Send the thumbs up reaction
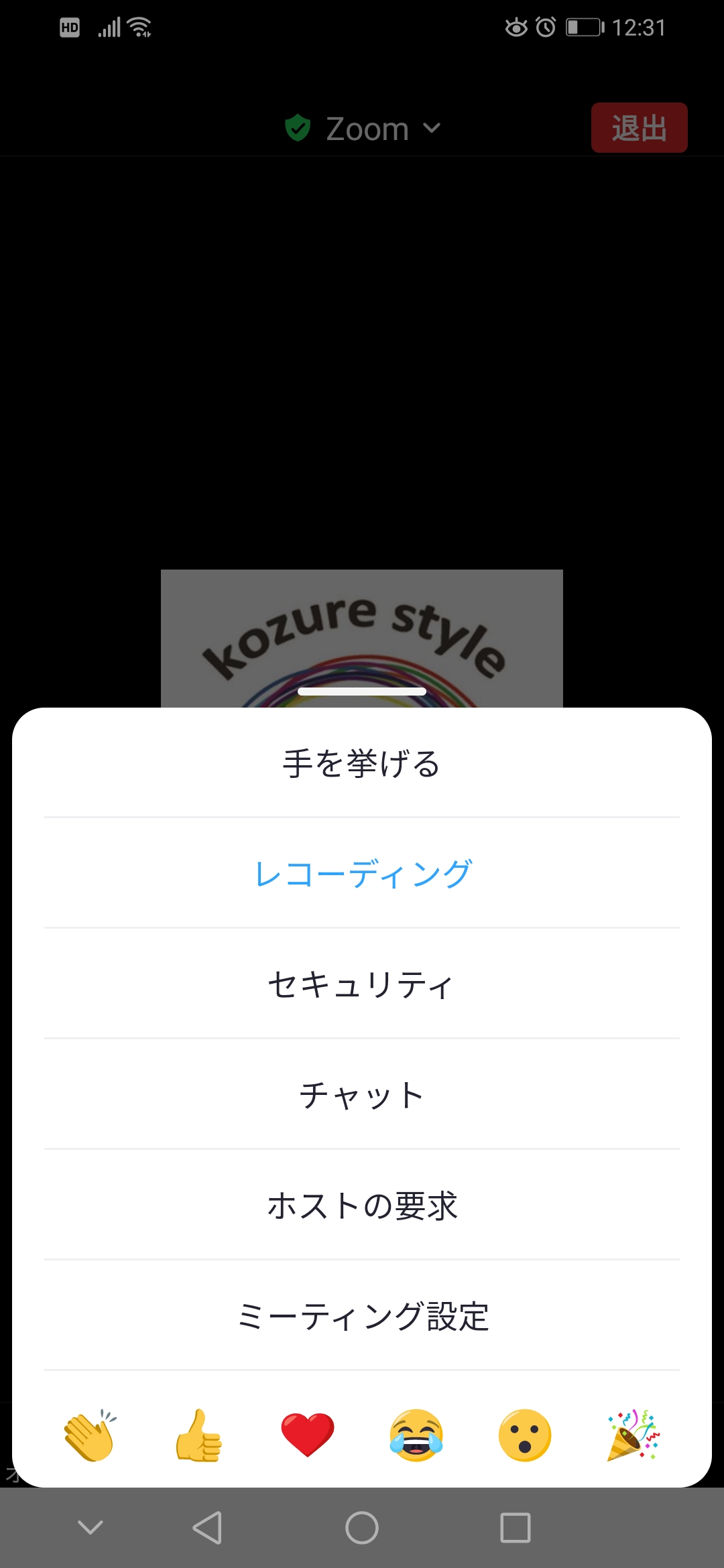 (198, 1435)
